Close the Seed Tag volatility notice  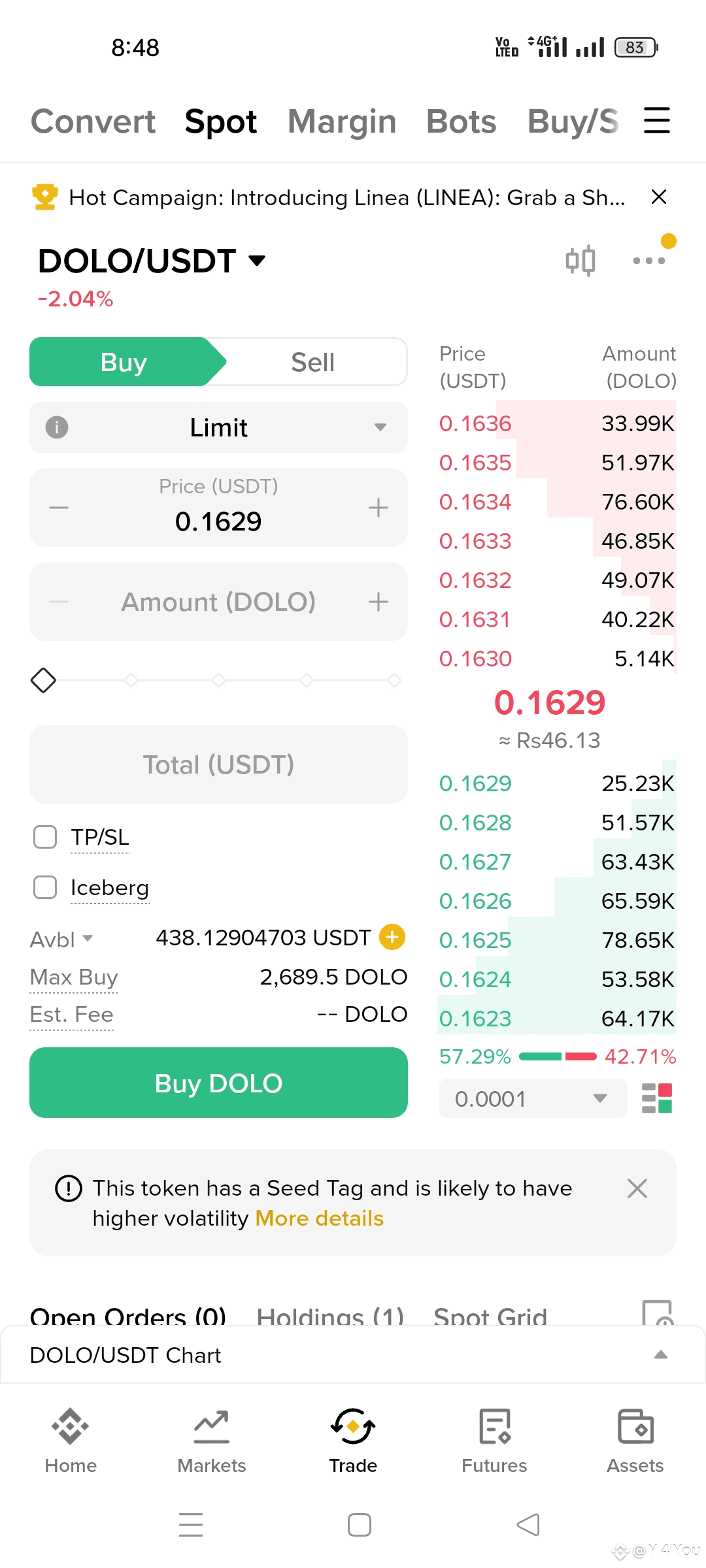pyautogui.click(x=637, y=1188)
